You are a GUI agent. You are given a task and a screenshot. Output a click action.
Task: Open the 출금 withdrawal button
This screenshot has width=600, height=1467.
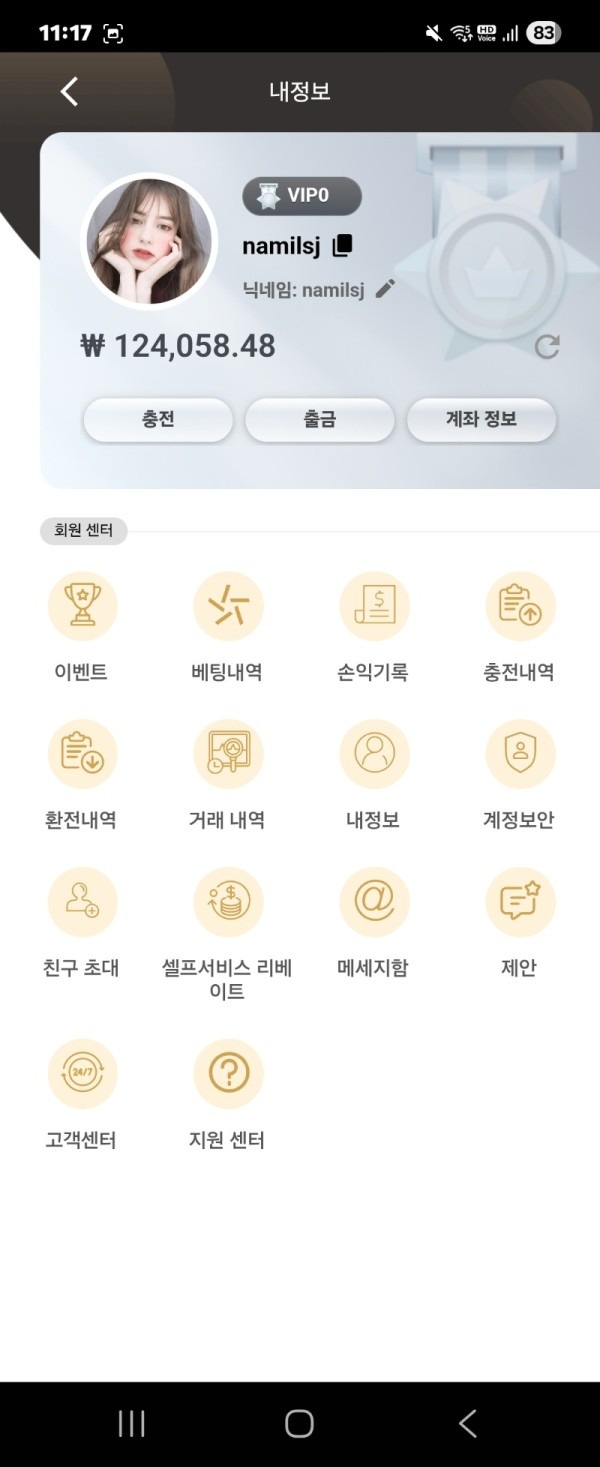pyautogui.click(x=320, y=420)
